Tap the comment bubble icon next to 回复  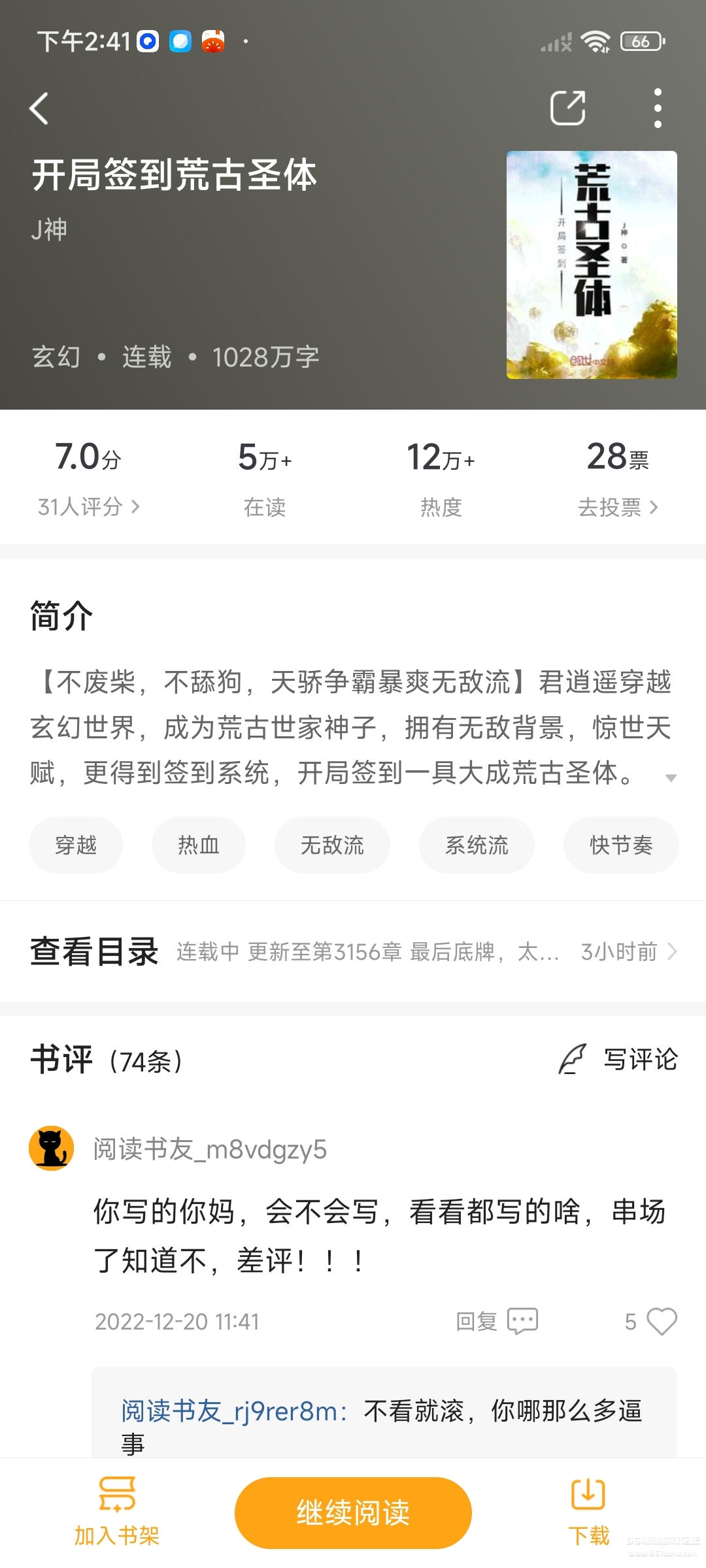click(523, 1320)
